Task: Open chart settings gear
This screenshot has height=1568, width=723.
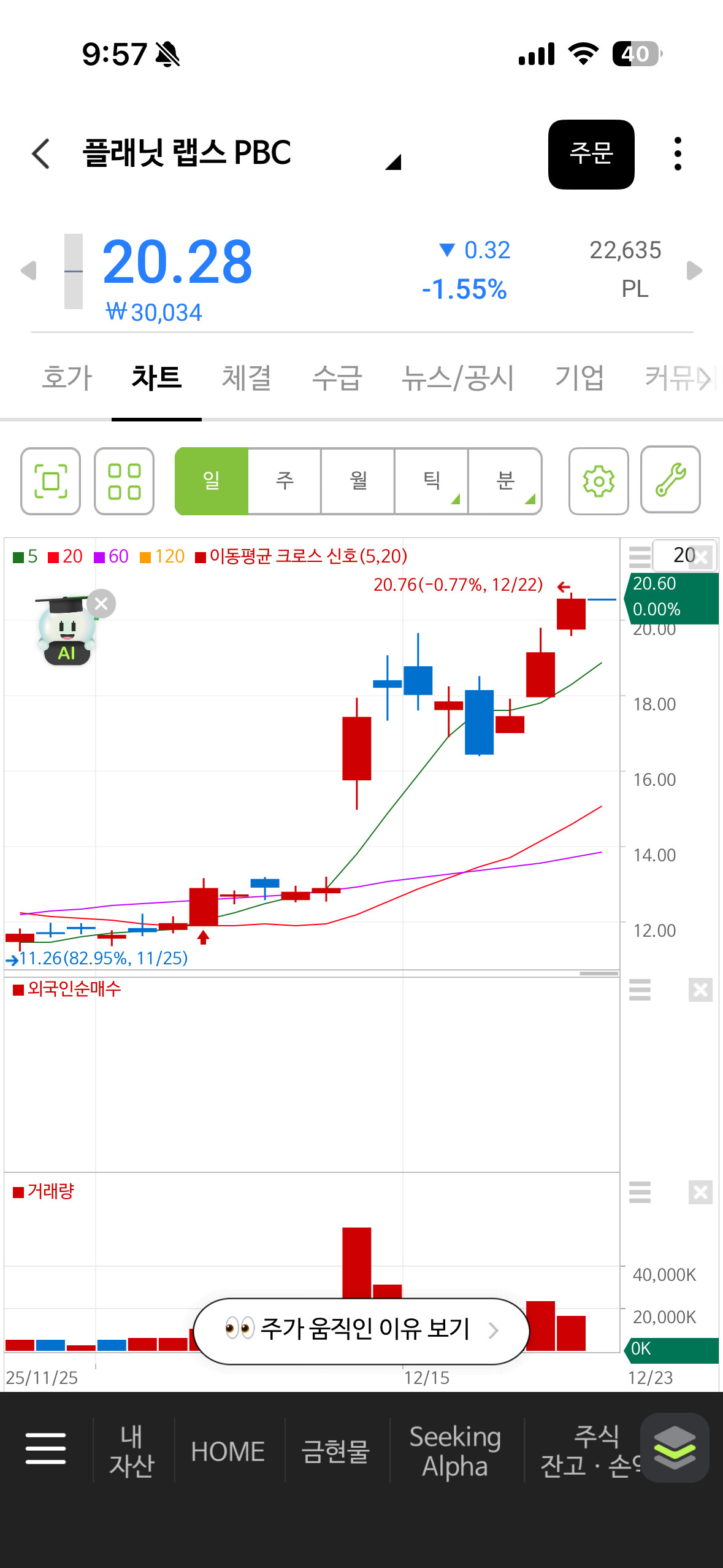Action: click(599, 481)
